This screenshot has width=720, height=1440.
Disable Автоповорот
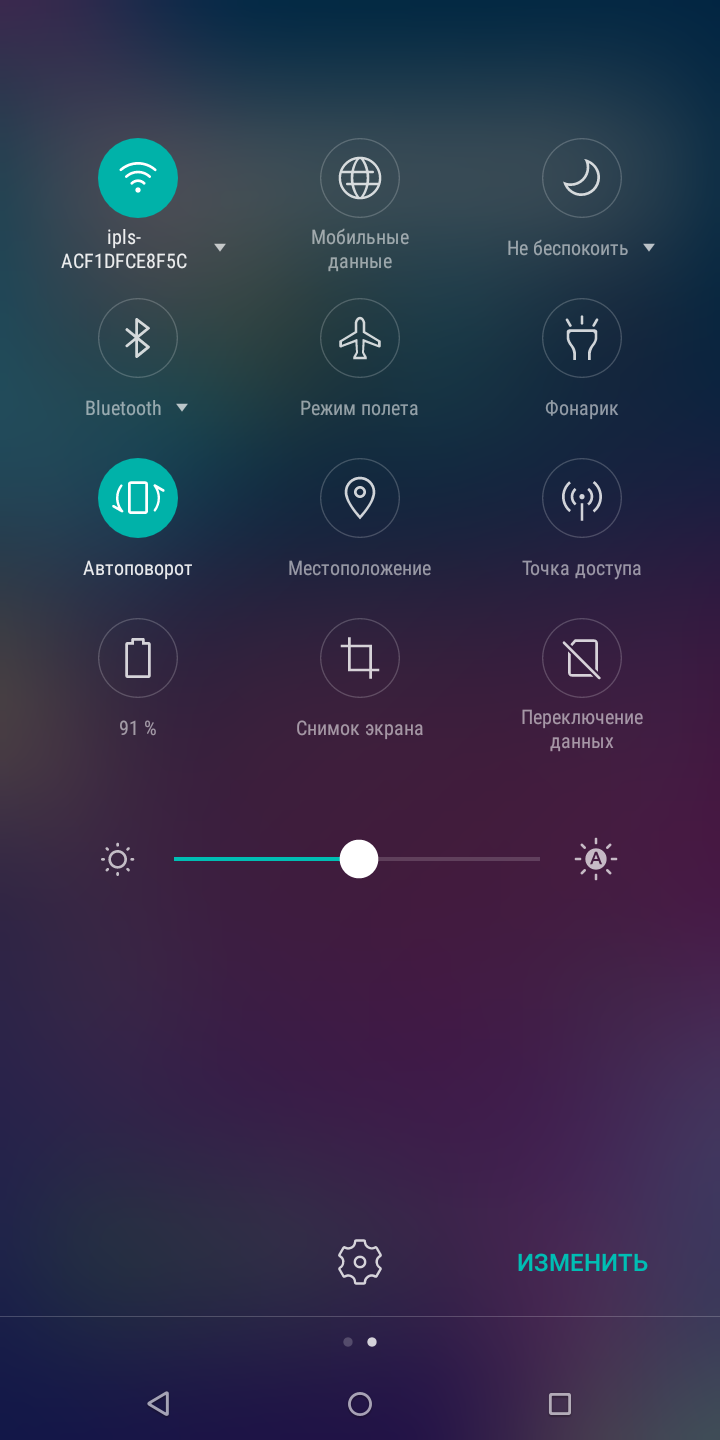[x=138, y=498]
